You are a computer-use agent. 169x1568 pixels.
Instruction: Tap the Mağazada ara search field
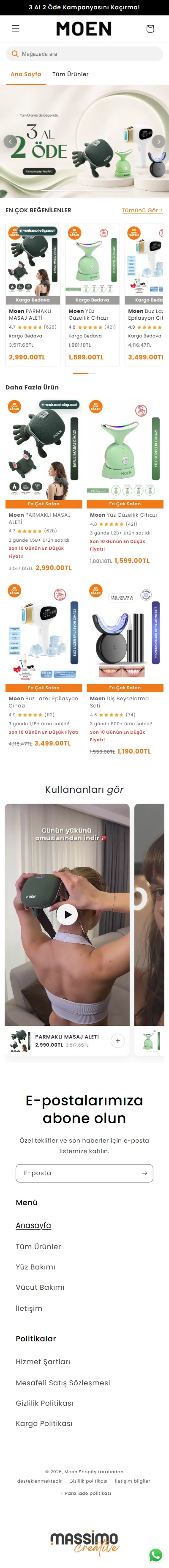click(84, 54)
